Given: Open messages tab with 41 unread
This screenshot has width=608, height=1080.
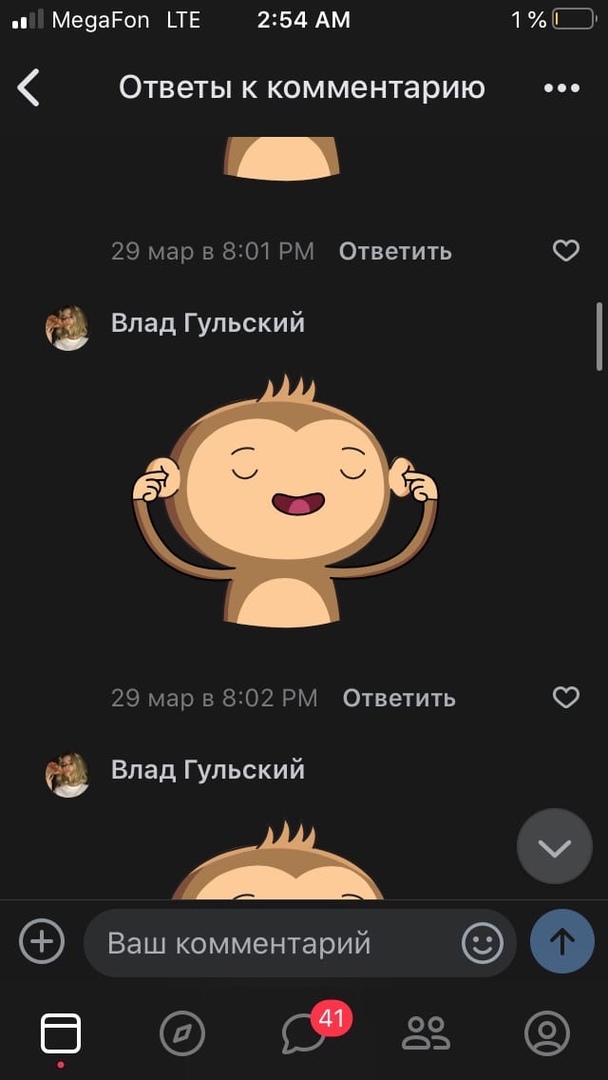Looking at the screenshot, I should point(304,1033).
